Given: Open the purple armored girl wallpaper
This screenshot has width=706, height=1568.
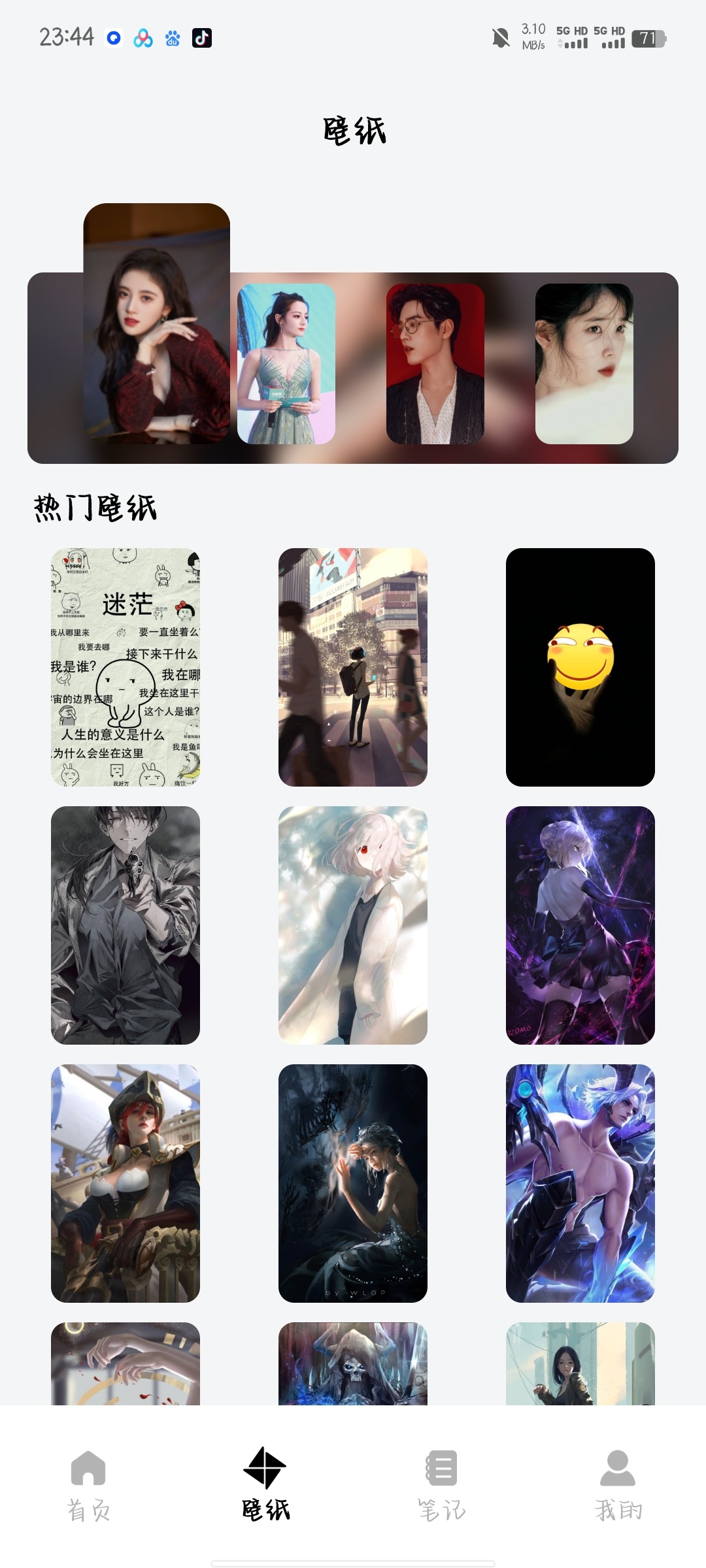Looking at the screenshot, I should pos(580,925).
